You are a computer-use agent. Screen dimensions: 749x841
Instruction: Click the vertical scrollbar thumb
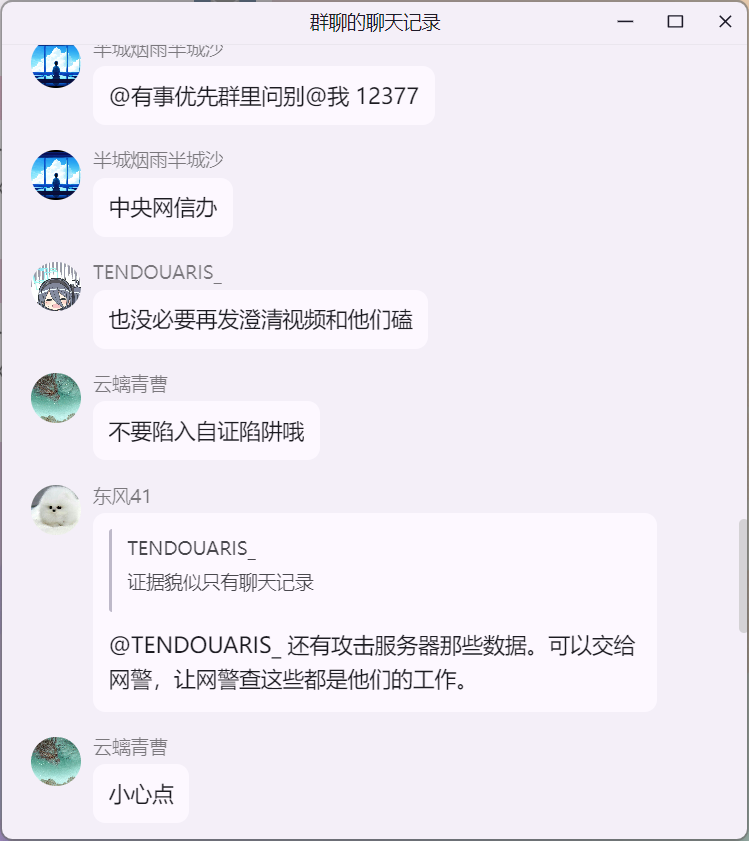click(x=742, y=575)
